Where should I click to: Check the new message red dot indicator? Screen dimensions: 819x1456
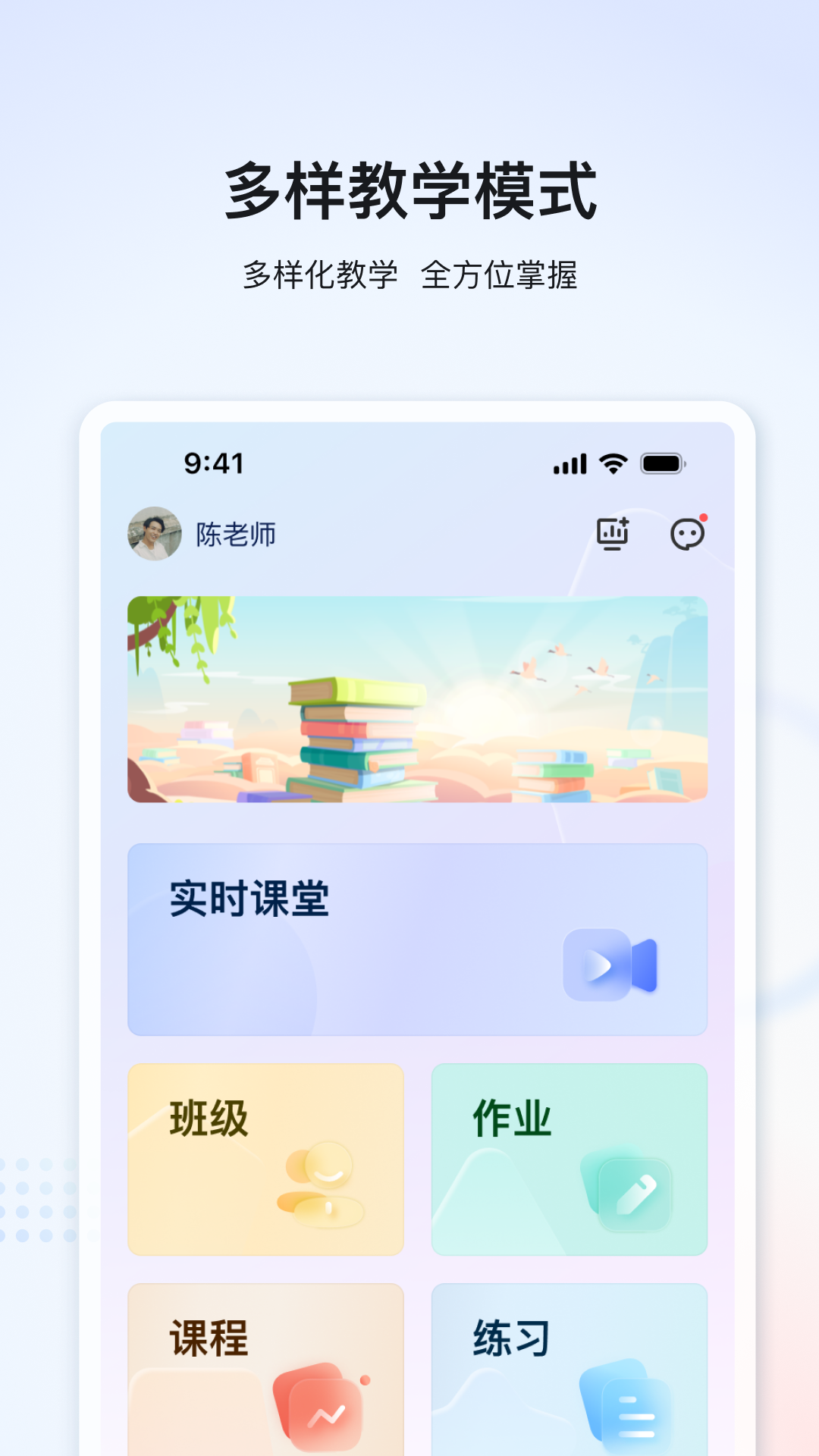pyautogui.click(x=704, y=516)
